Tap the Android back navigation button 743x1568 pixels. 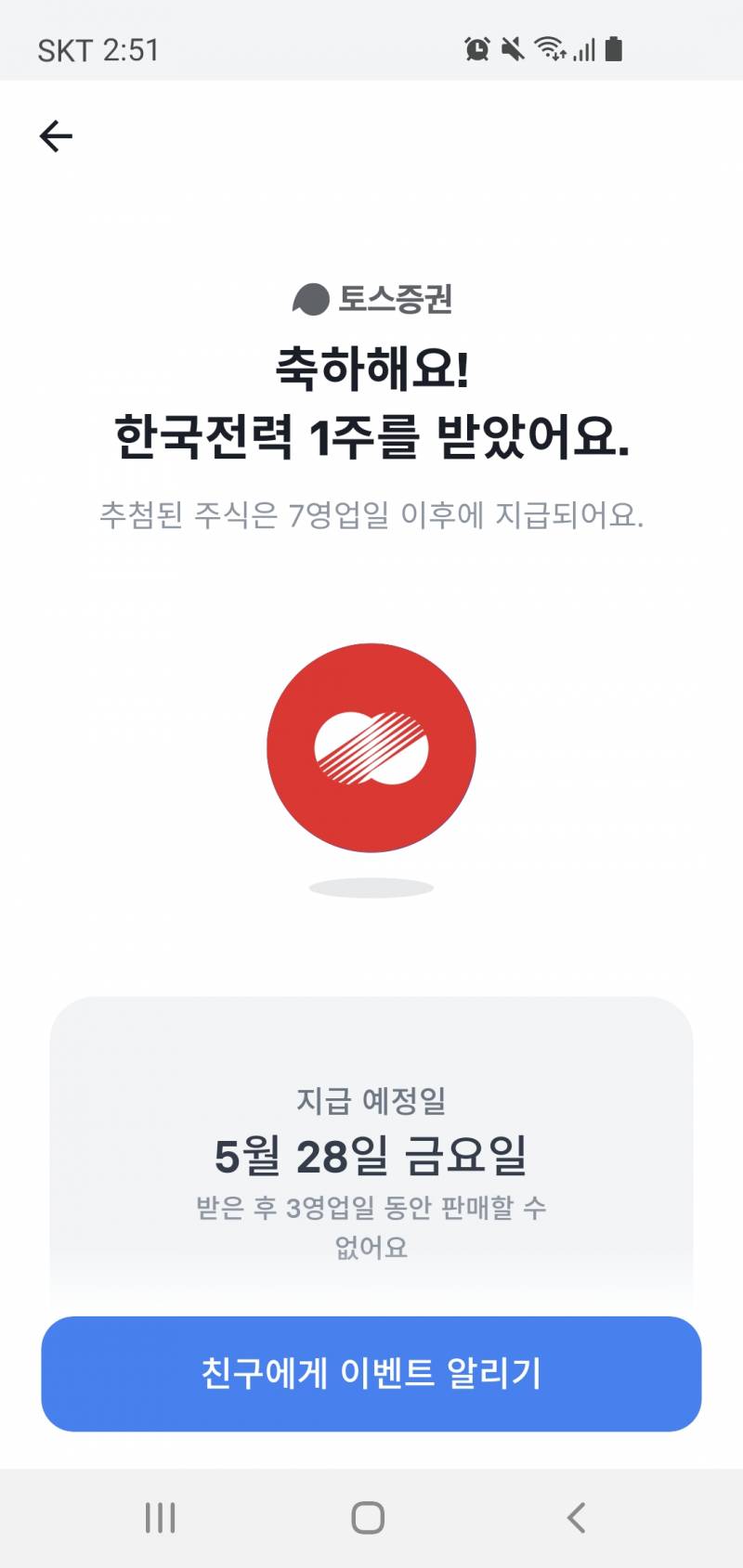pos(576,1519)
